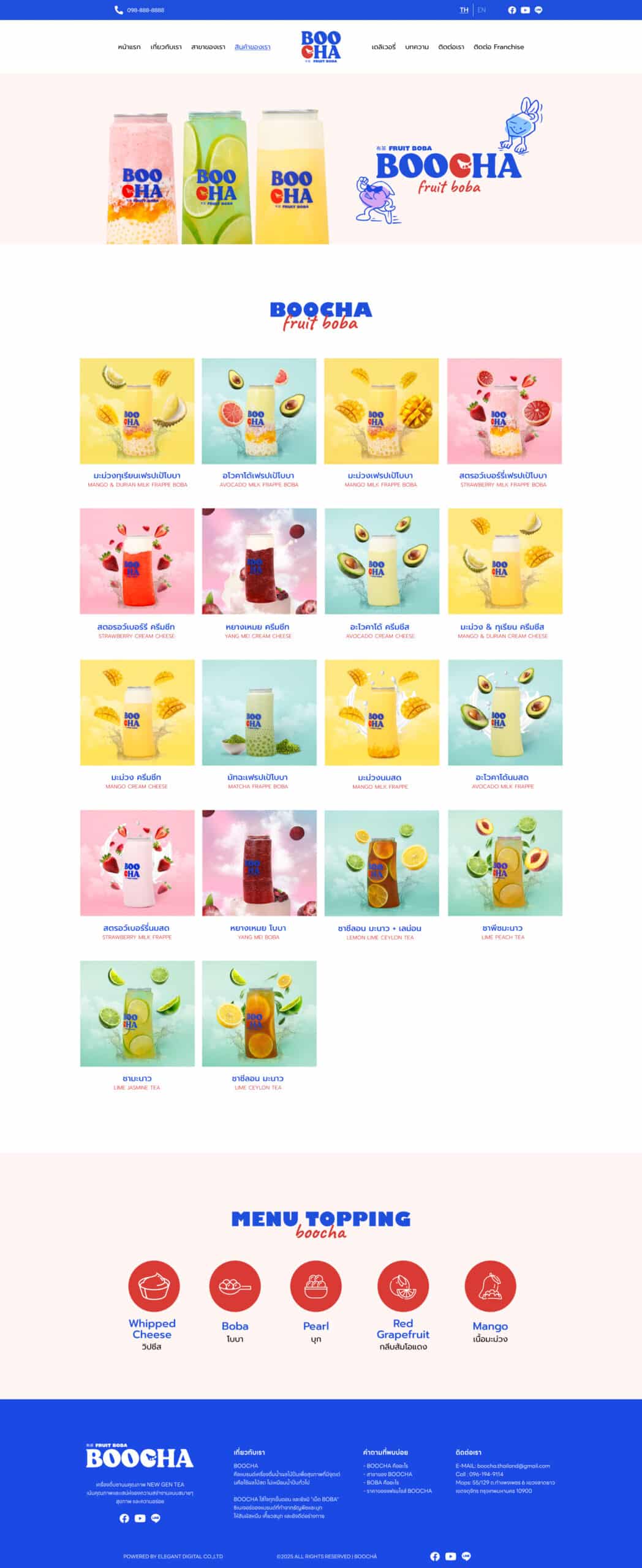Go to the หน้าแรก home page
Screen dimensions: 642x1568
[129, 47]
